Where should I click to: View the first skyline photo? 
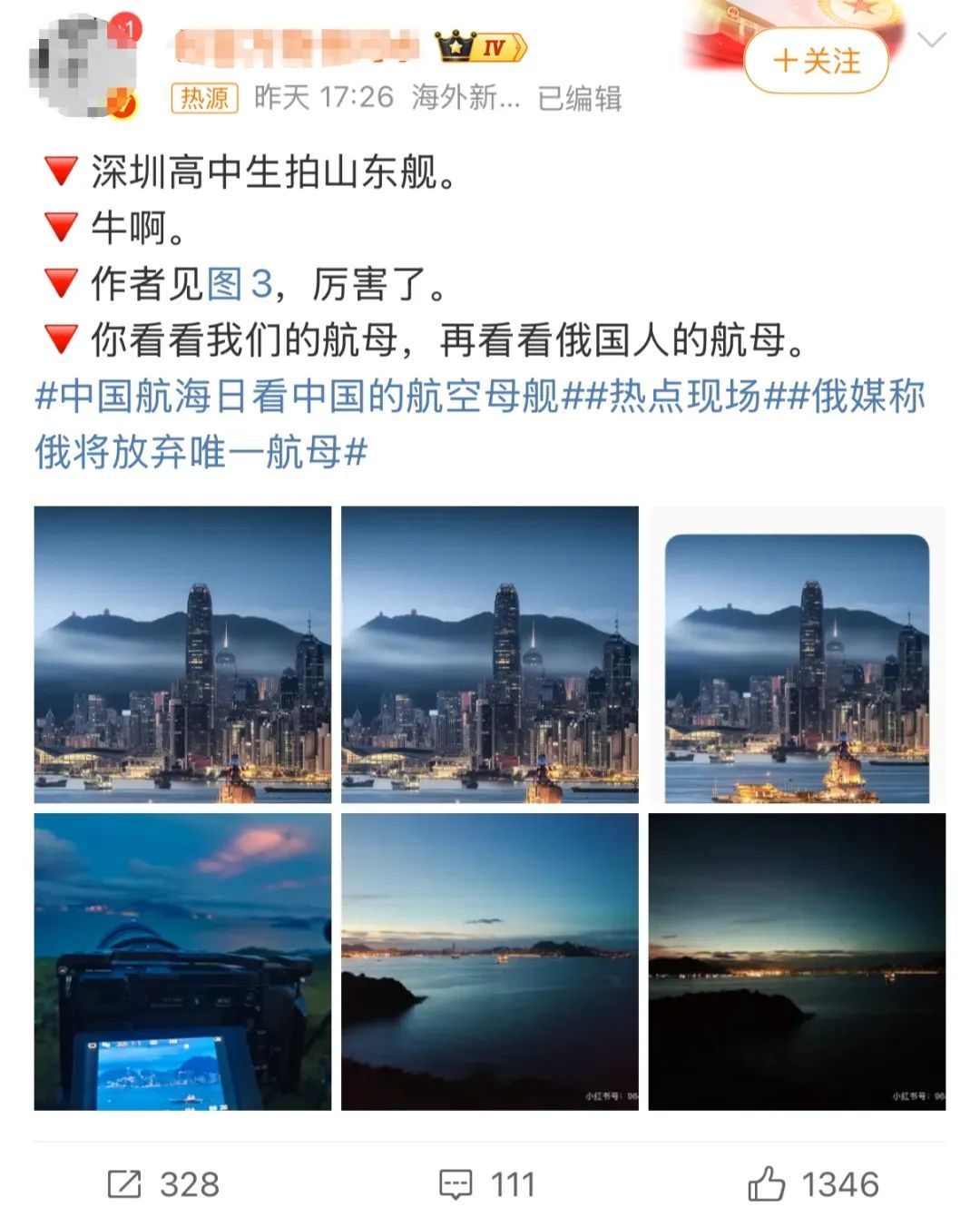182,654
